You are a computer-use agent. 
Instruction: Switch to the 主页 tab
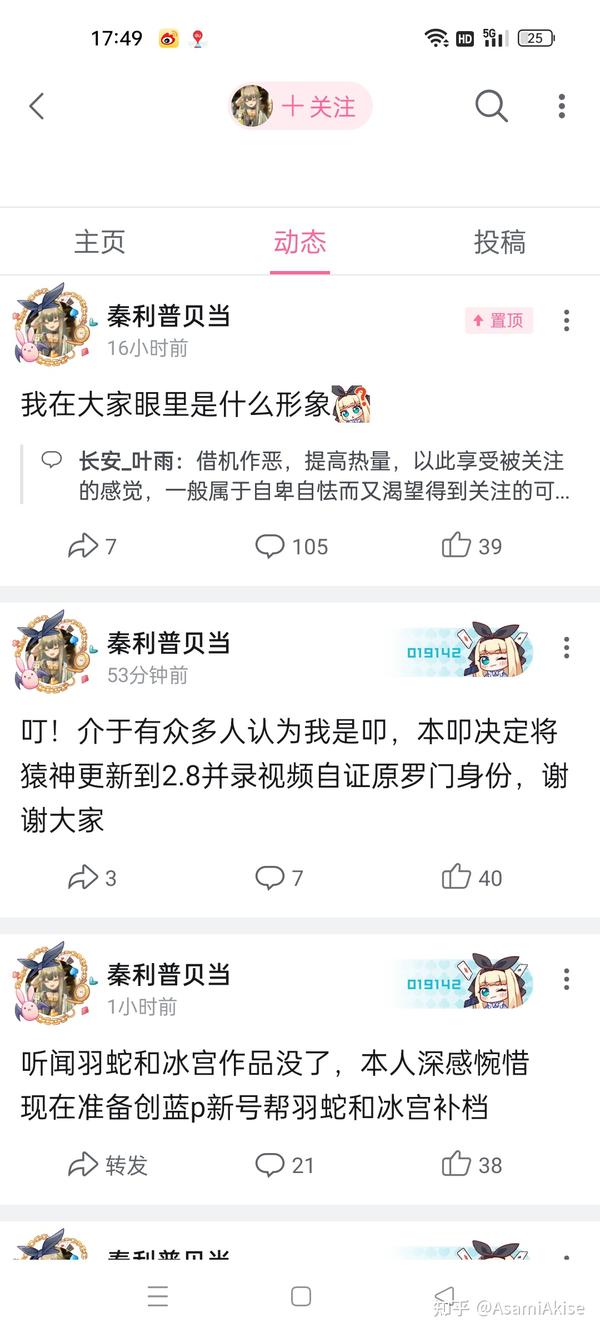[100, 242]
